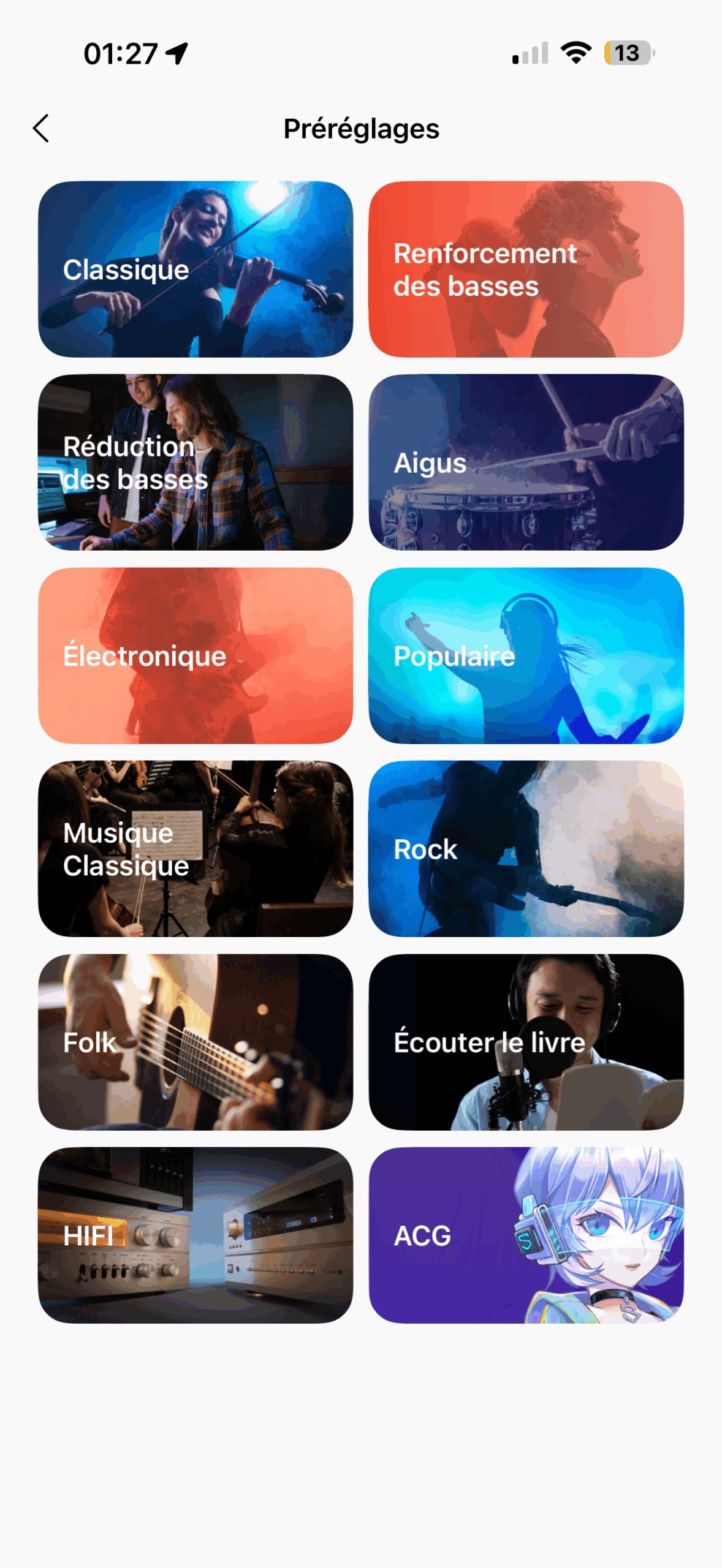
Task: Pick the ACG preset card
Action: pos(525,1235)
